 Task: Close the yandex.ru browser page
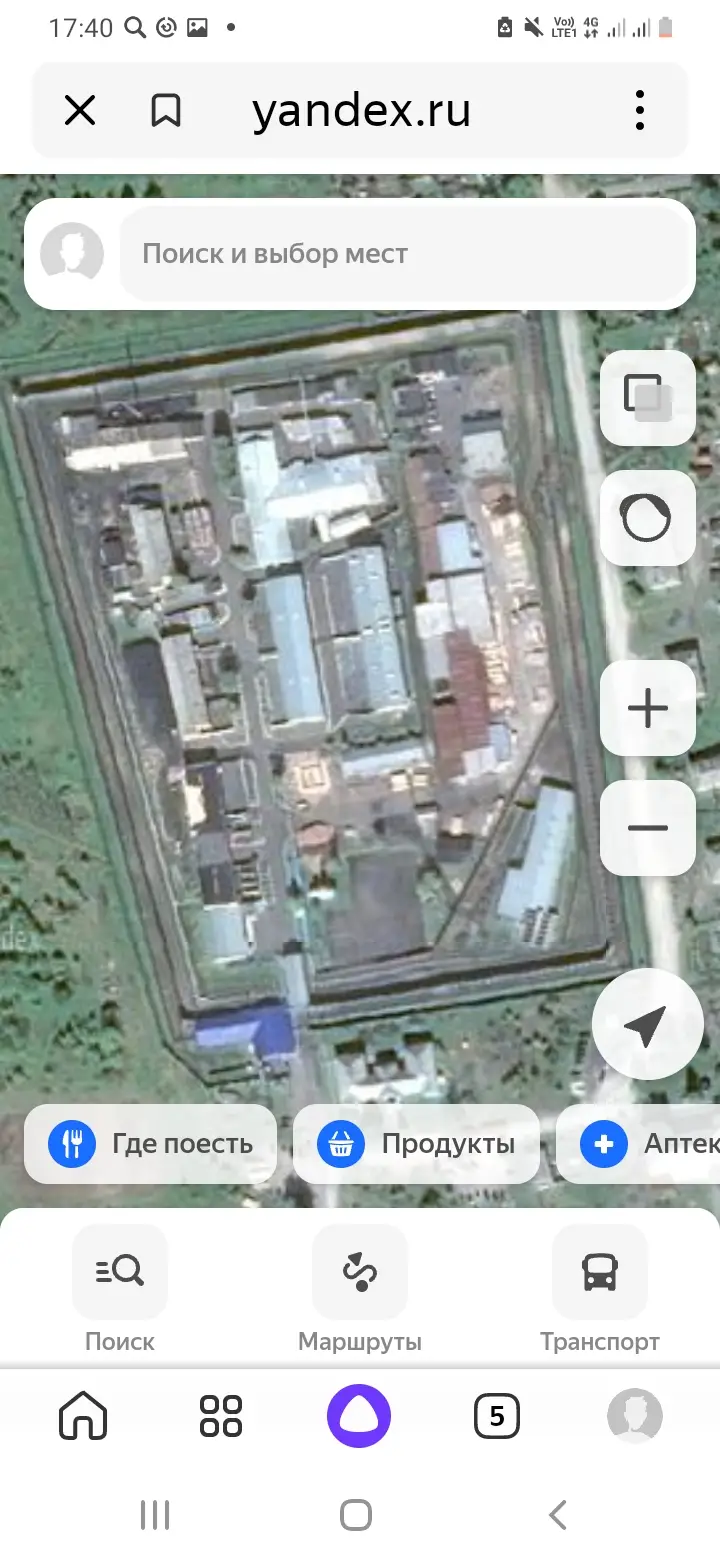[80, 111]
